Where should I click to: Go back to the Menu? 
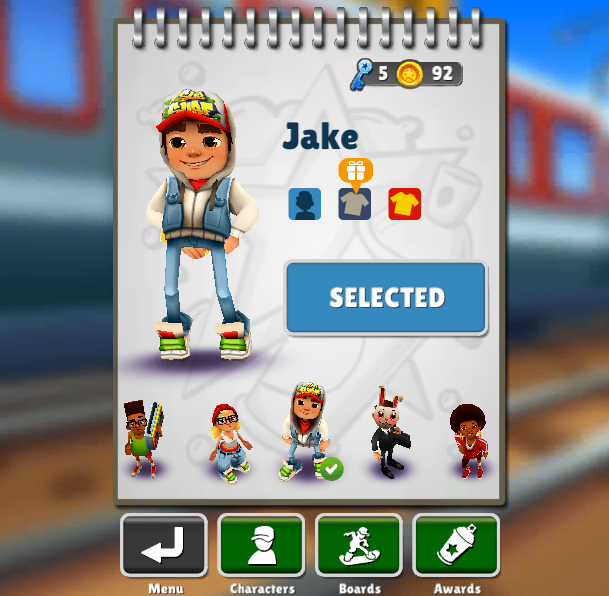click(164, 546)
